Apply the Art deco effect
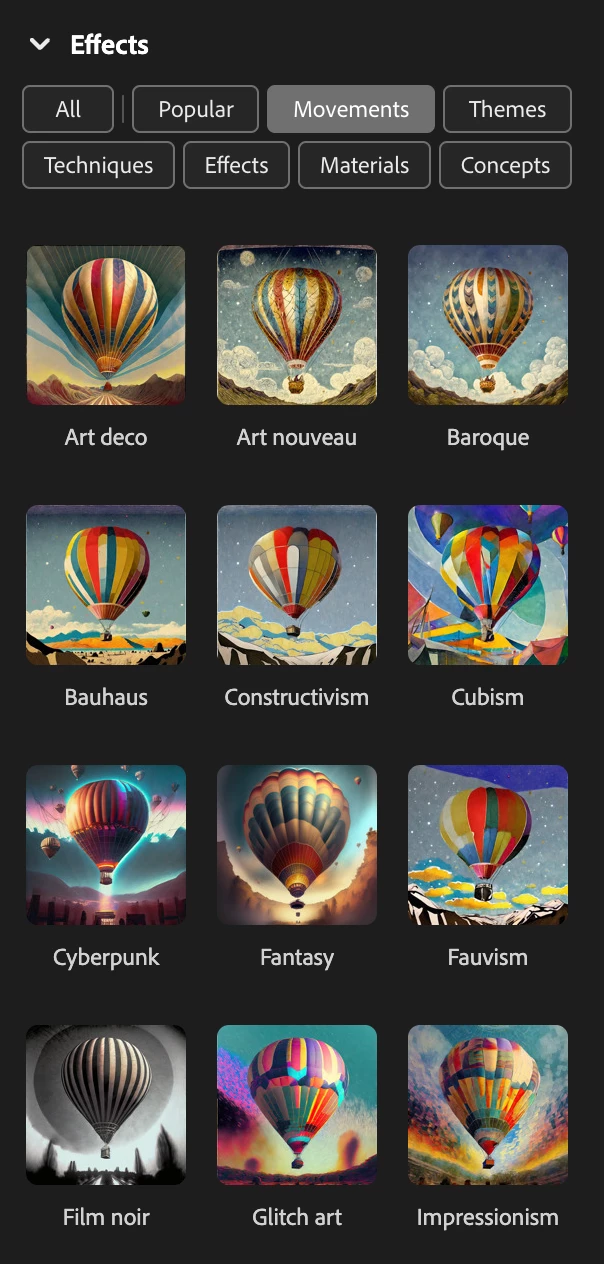Viewport: 604px width, 1264px height. (106, 326)
